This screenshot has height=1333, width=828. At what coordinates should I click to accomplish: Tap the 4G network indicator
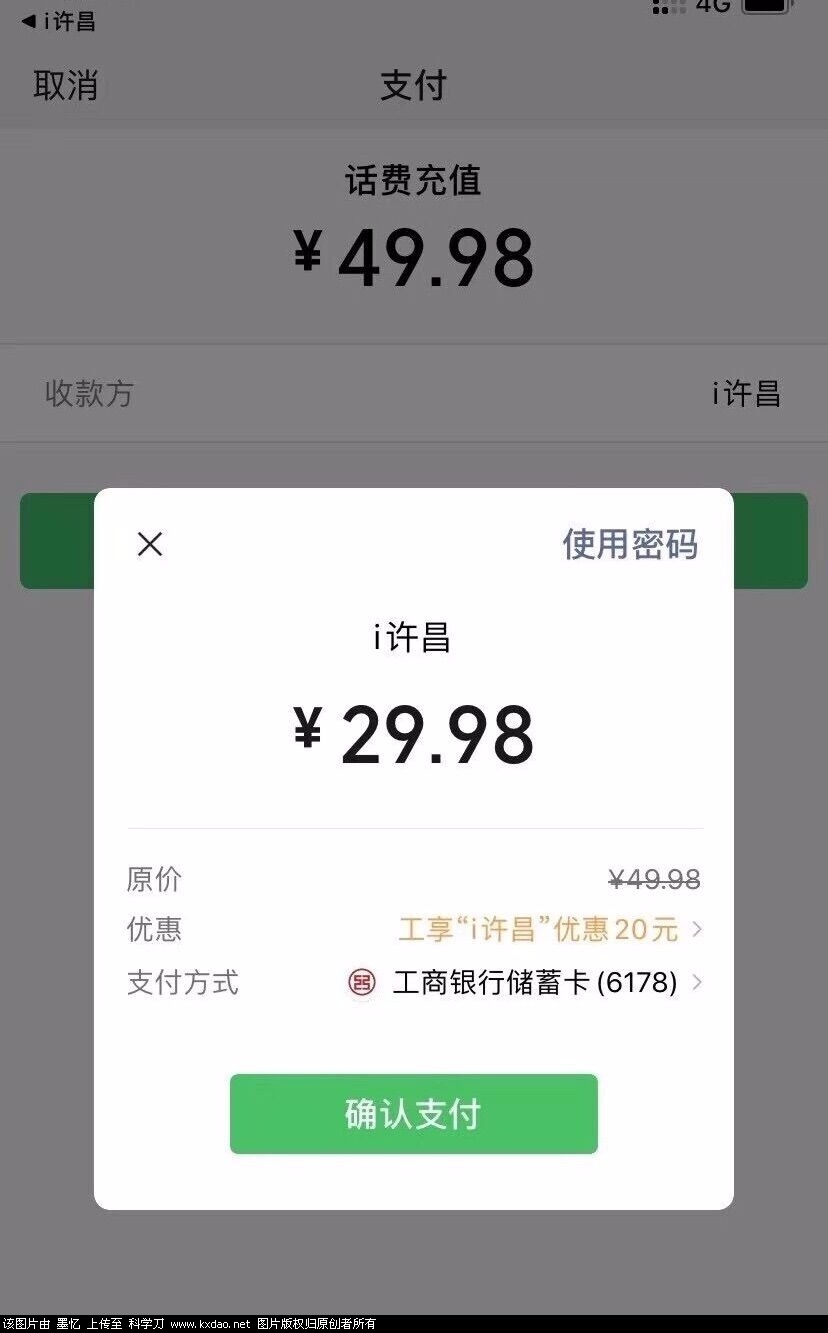tap(711, 6)
